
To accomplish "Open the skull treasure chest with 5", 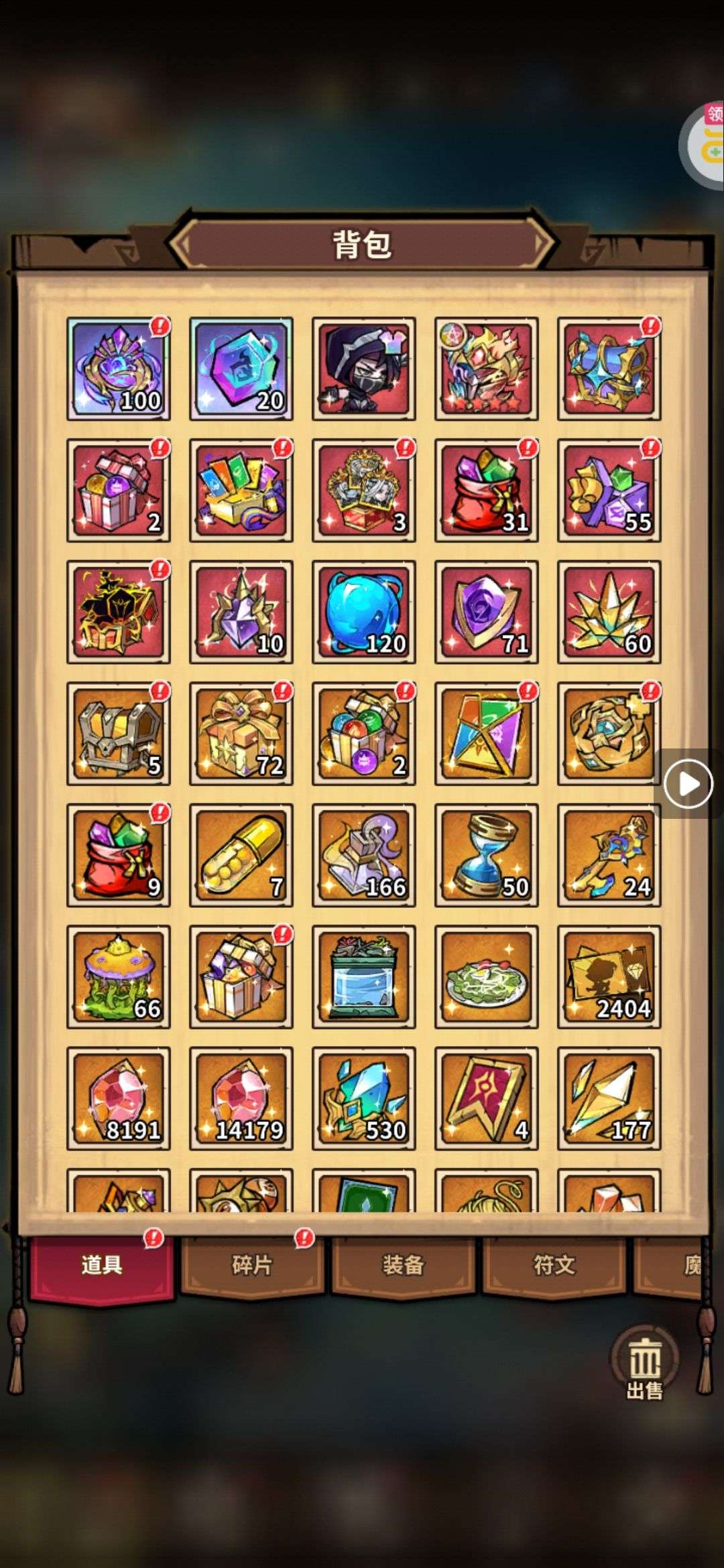I will [x=119, y=734].
